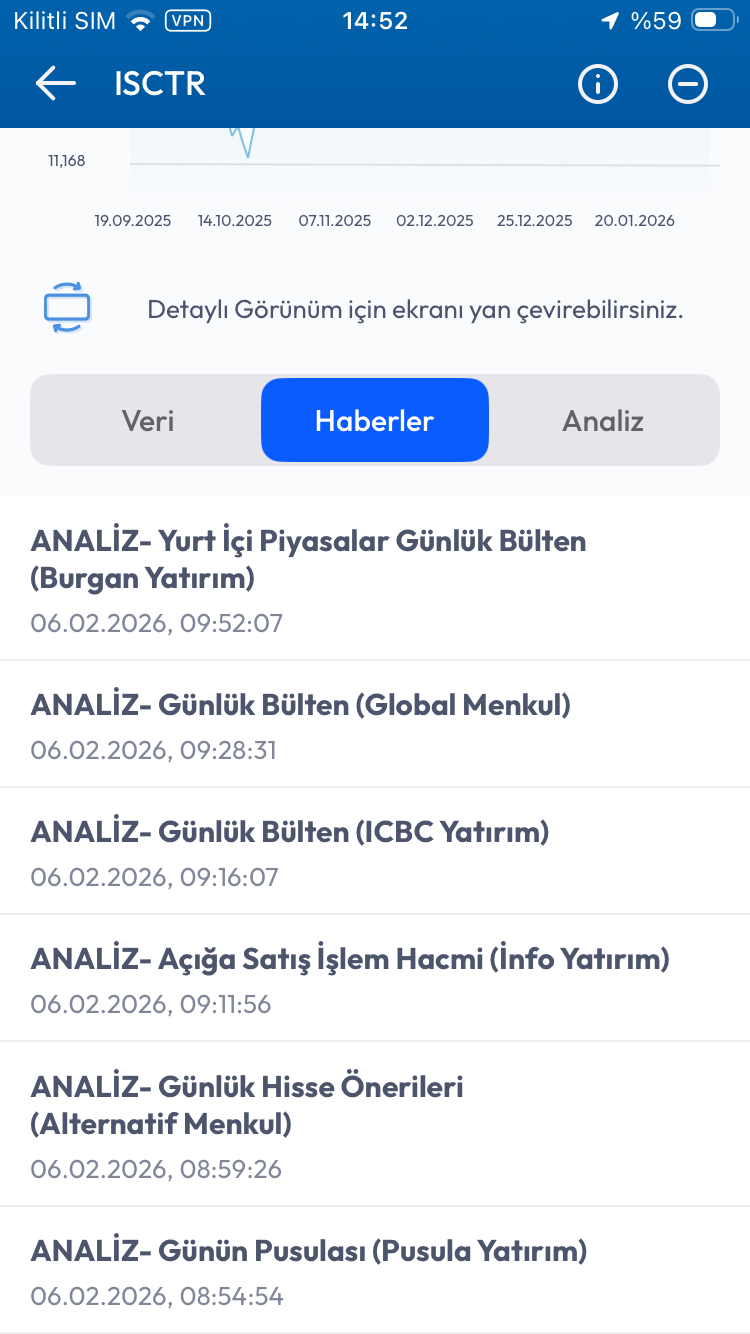Open the ISCTR info icon
Viewport: 750px width, 1334px height.
coord(598,85)
